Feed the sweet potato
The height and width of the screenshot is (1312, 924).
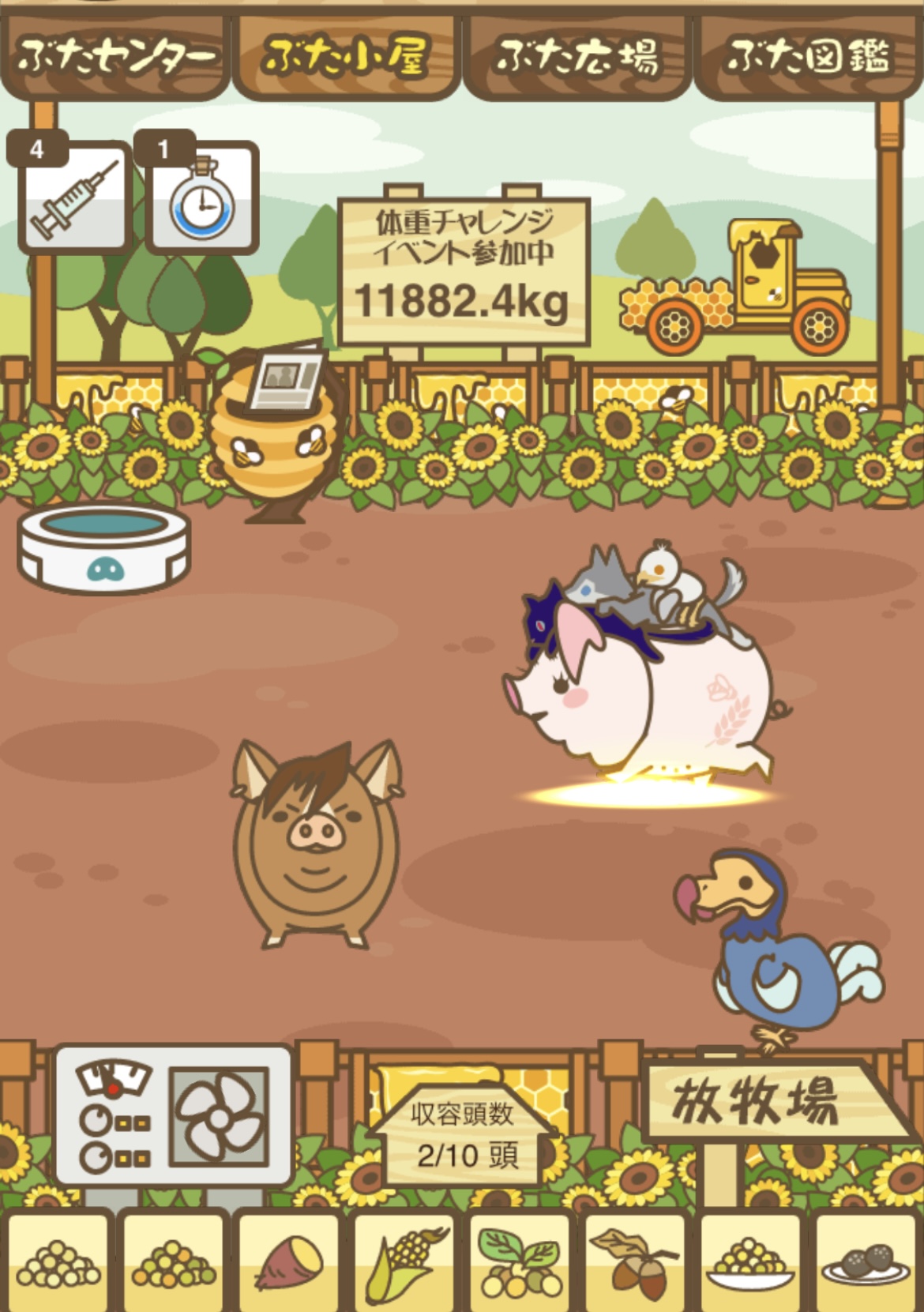coord(289,1261)
